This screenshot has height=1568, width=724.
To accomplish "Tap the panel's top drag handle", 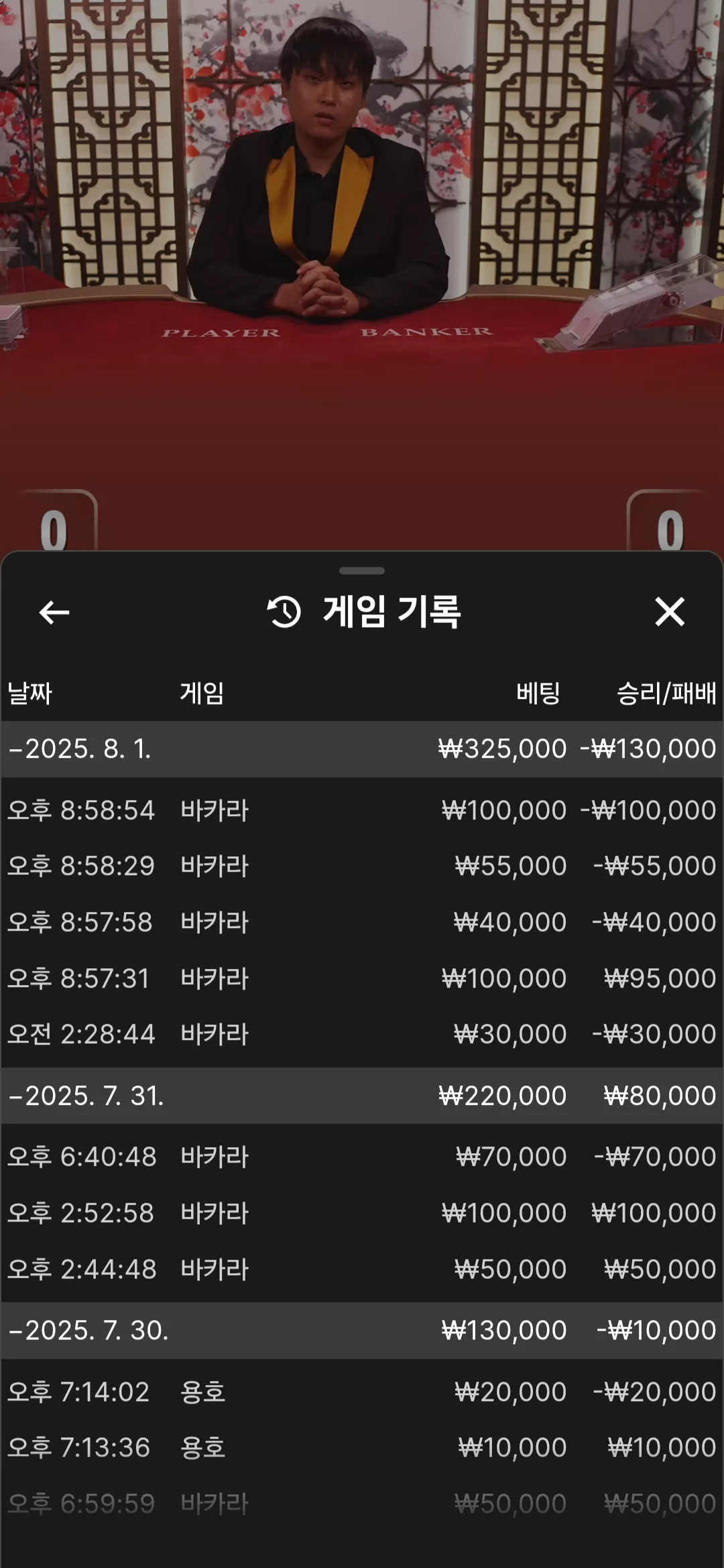I will [x=362, y=571].
